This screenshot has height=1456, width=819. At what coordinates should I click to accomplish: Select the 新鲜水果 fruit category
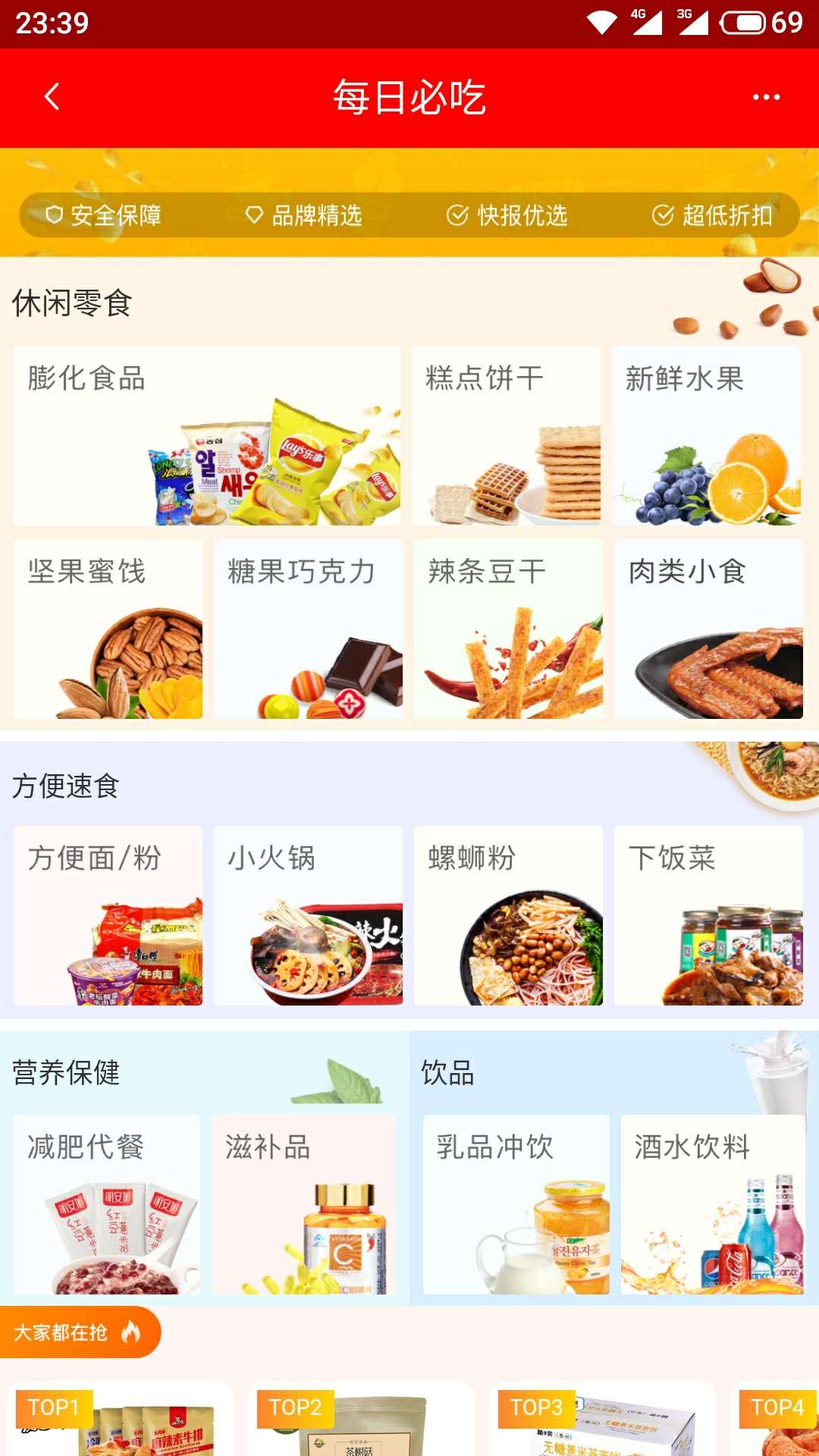click(x=708, y=436)
